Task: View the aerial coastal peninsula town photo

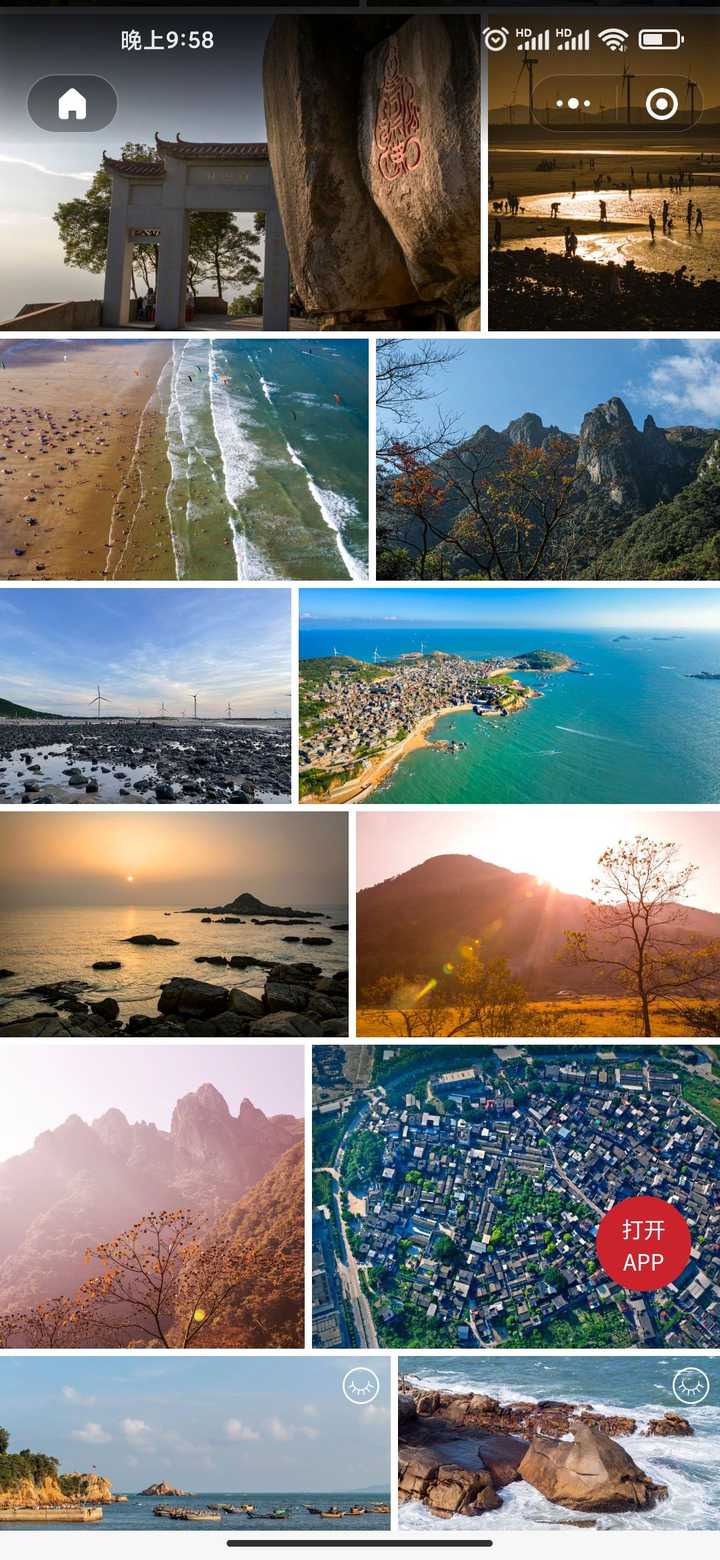Action: (x=509, y=696)
